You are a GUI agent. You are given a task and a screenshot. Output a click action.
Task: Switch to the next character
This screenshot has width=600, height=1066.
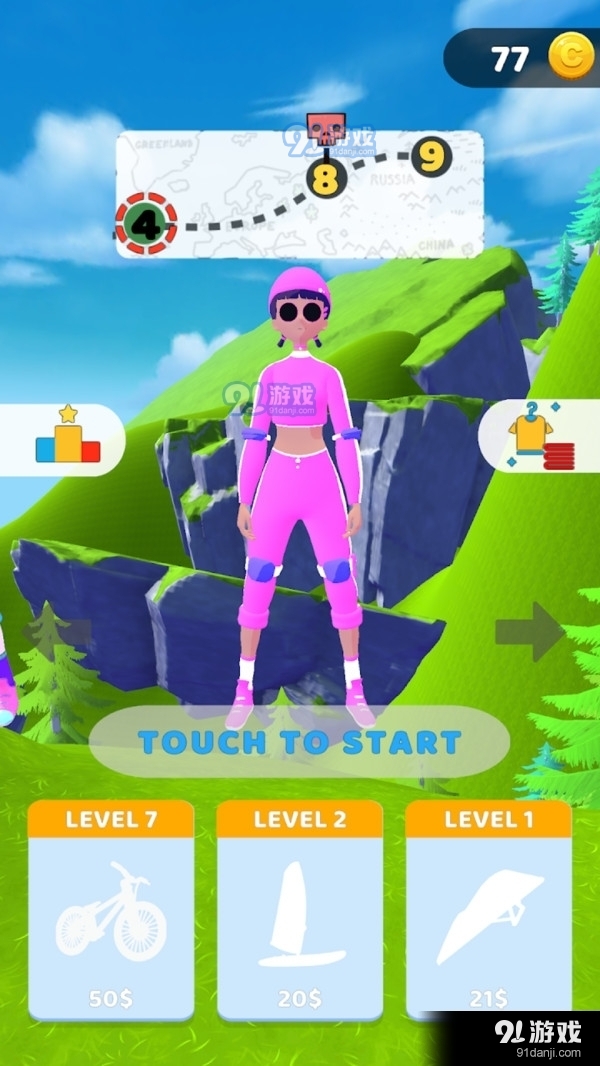pos(529,631)
